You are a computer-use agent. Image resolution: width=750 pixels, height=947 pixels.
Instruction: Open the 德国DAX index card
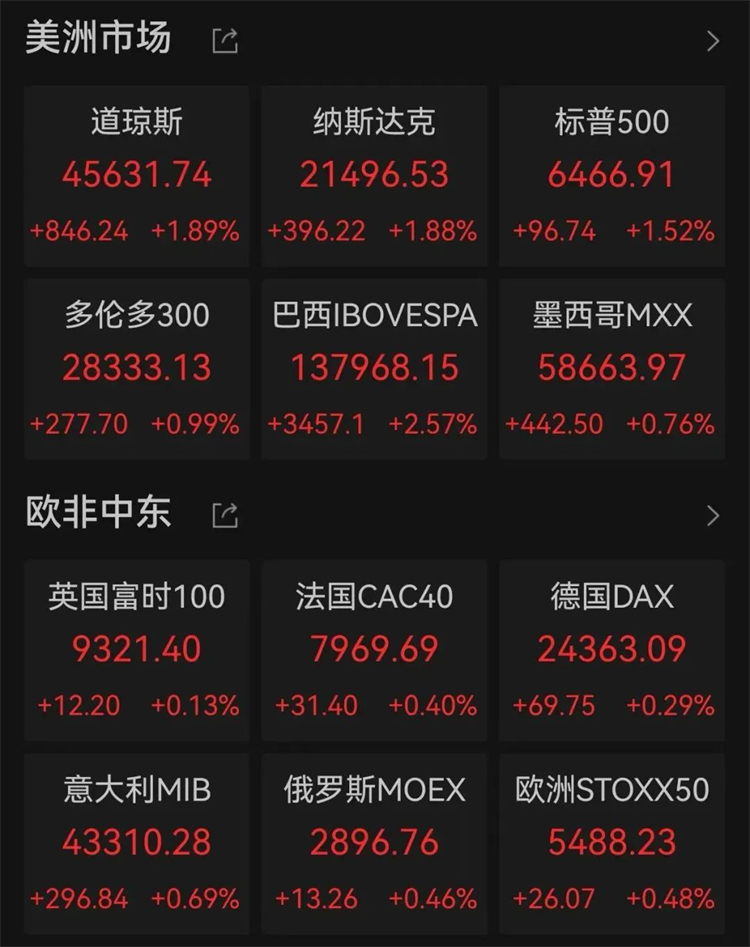(x=612, y=650)
